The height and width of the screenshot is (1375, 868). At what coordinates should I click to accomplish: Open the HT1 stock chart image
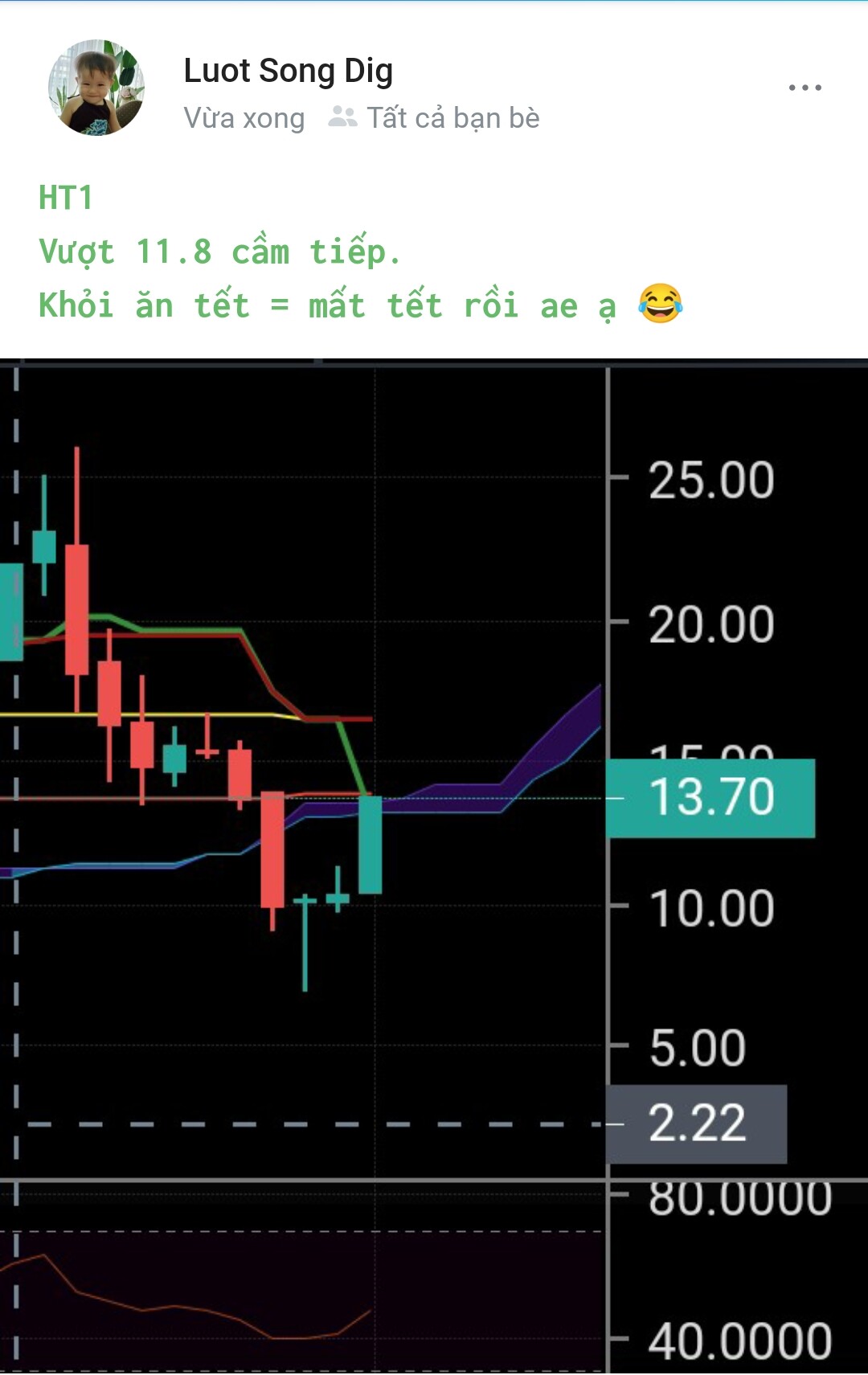coord(434,864)
